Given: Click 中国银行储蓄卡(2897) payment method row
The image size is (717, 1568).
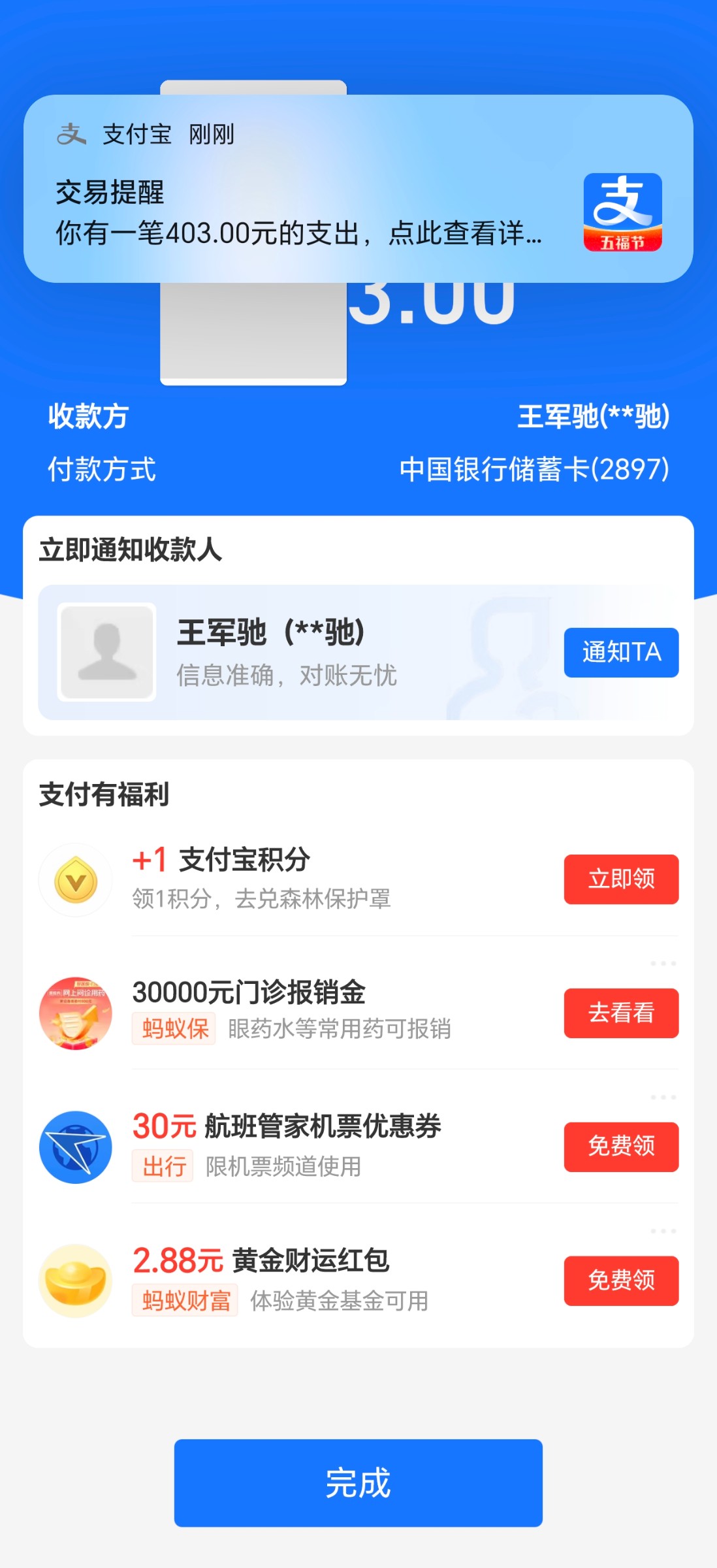Looking at the screenshot, I should [534, 468].
